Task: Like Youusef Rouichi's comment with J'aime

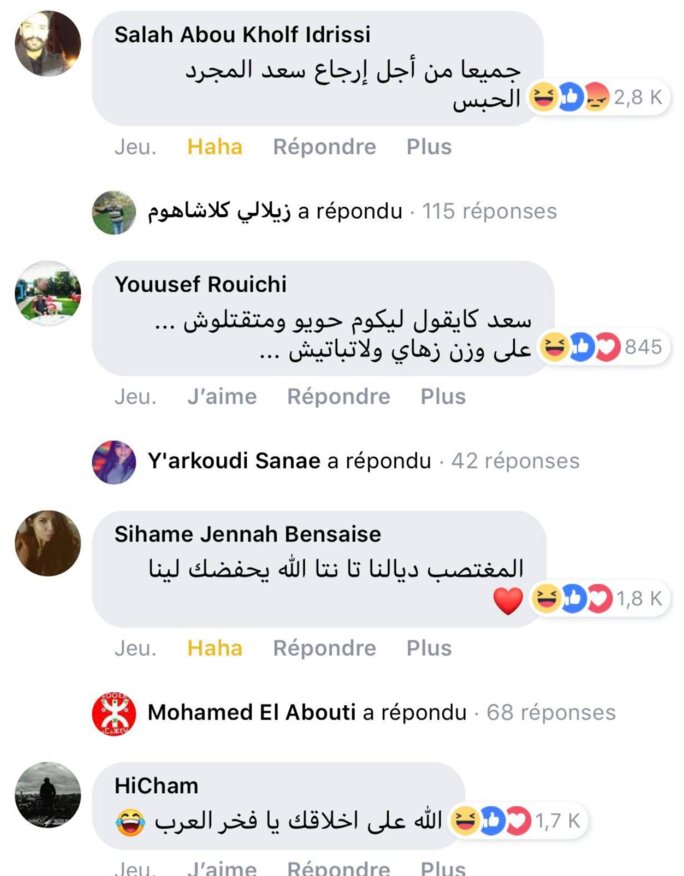Action: click(221, 397)
